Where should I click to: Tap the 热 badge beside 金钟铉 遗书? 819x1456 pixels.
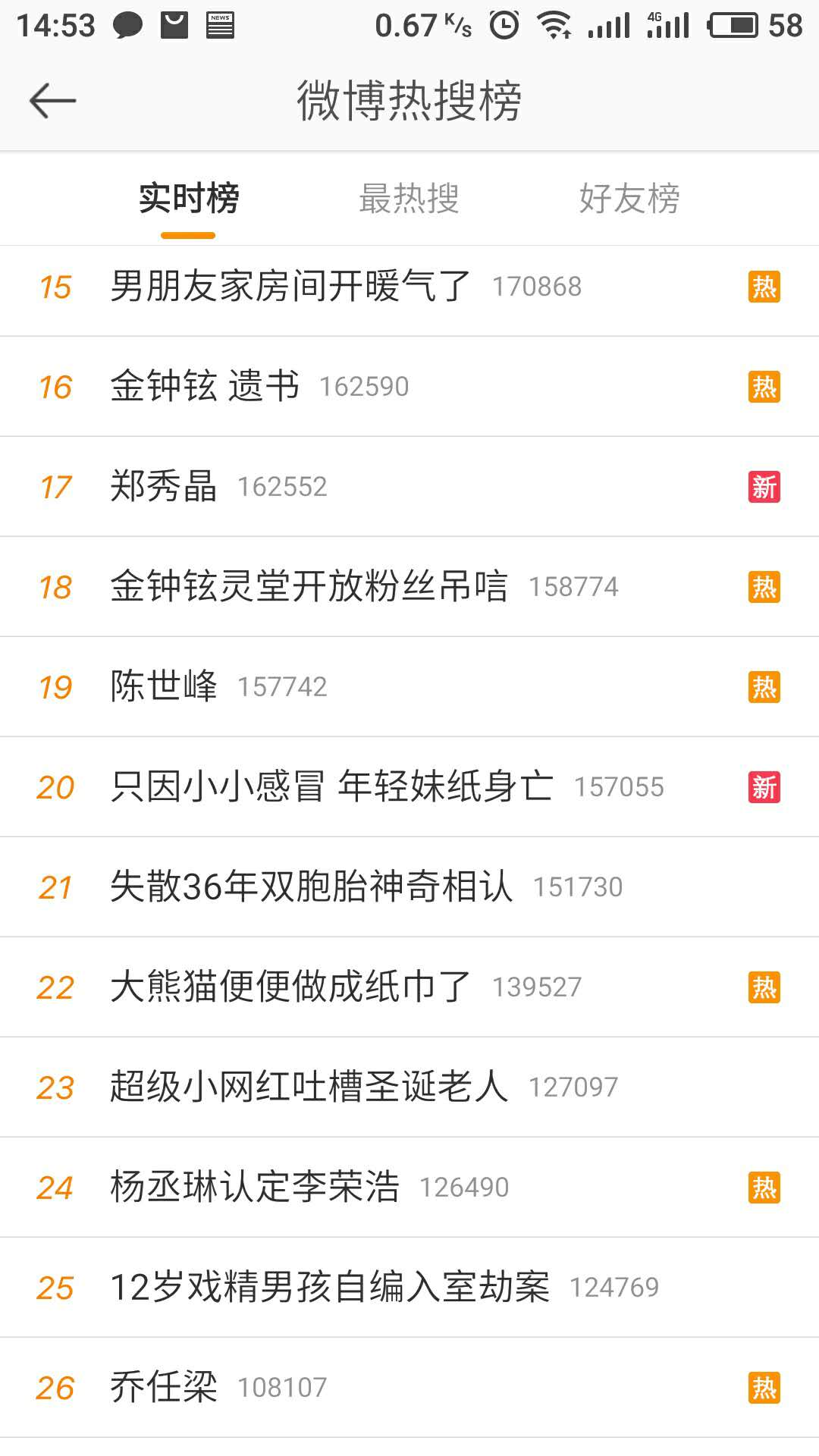(765, 386)
